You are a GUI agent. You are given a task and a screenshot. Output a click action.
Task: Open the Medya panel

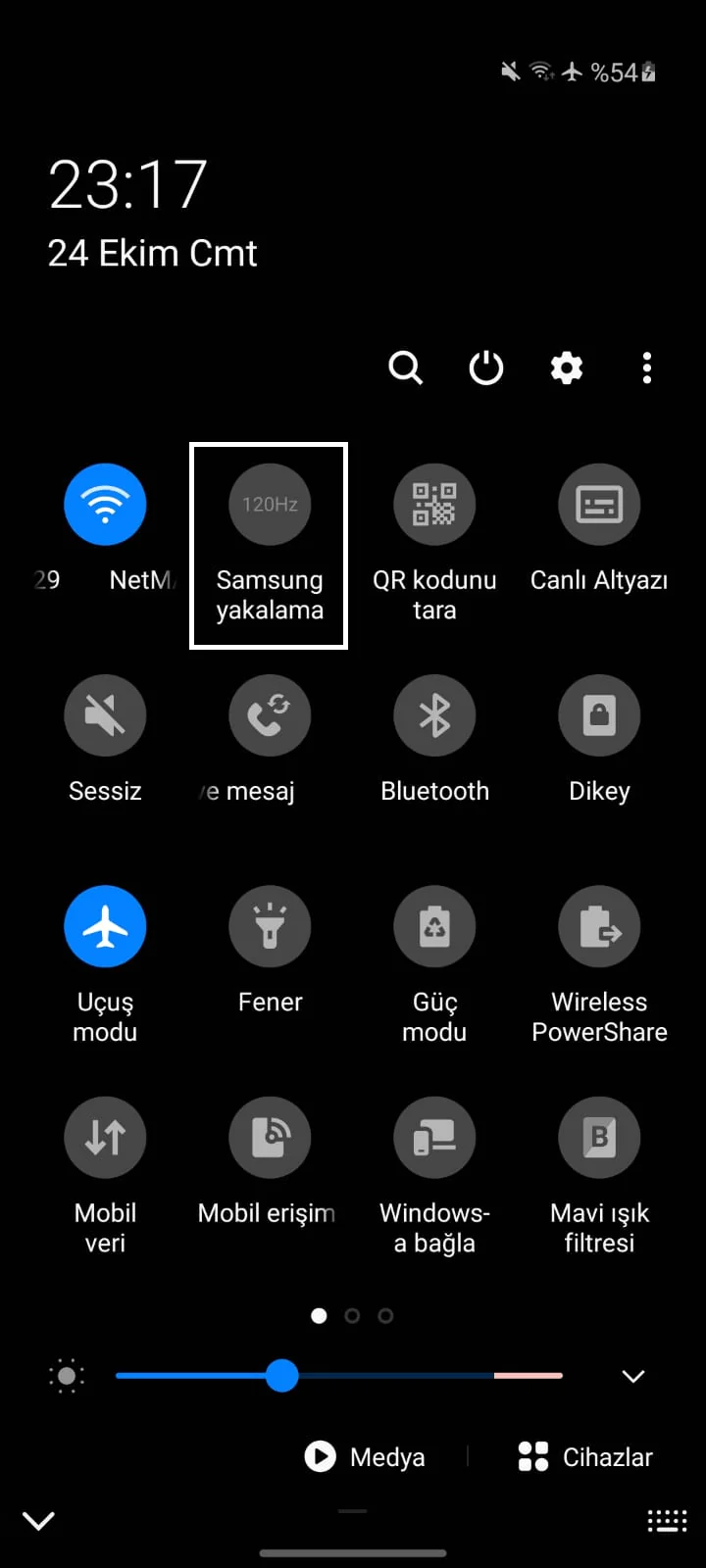coord(365,1457)
